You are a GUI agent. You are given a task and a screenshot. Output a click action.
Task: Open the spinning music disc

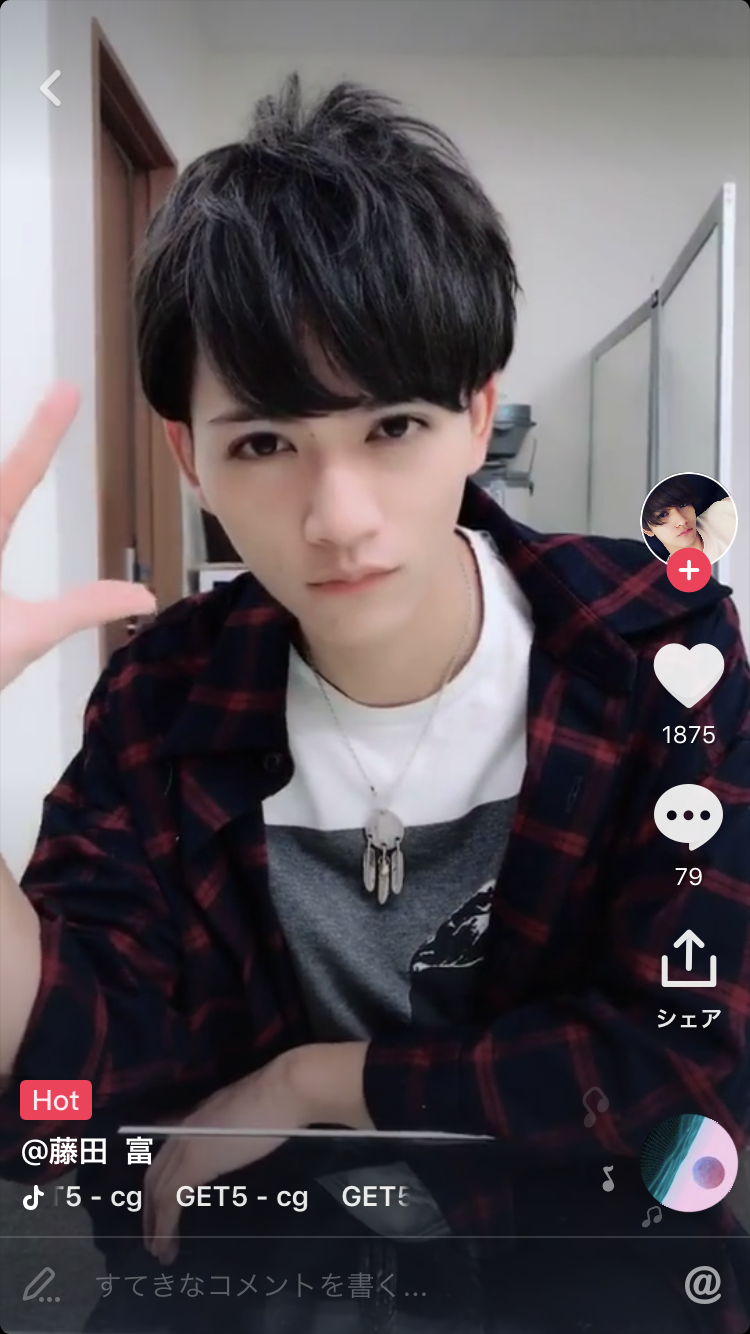point(688,1163)
